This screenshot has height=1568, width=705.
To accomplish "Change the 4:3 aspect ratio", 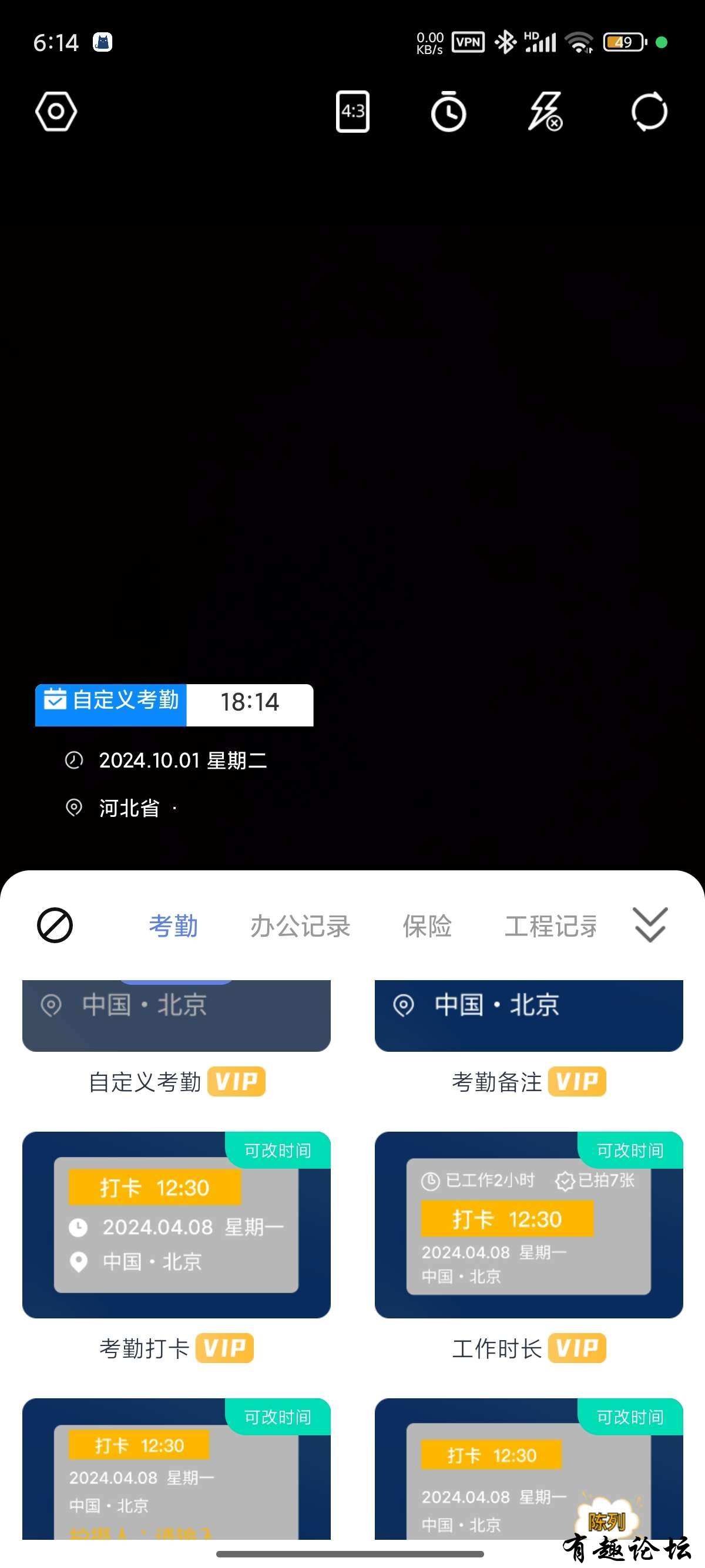I will [352, 112].
